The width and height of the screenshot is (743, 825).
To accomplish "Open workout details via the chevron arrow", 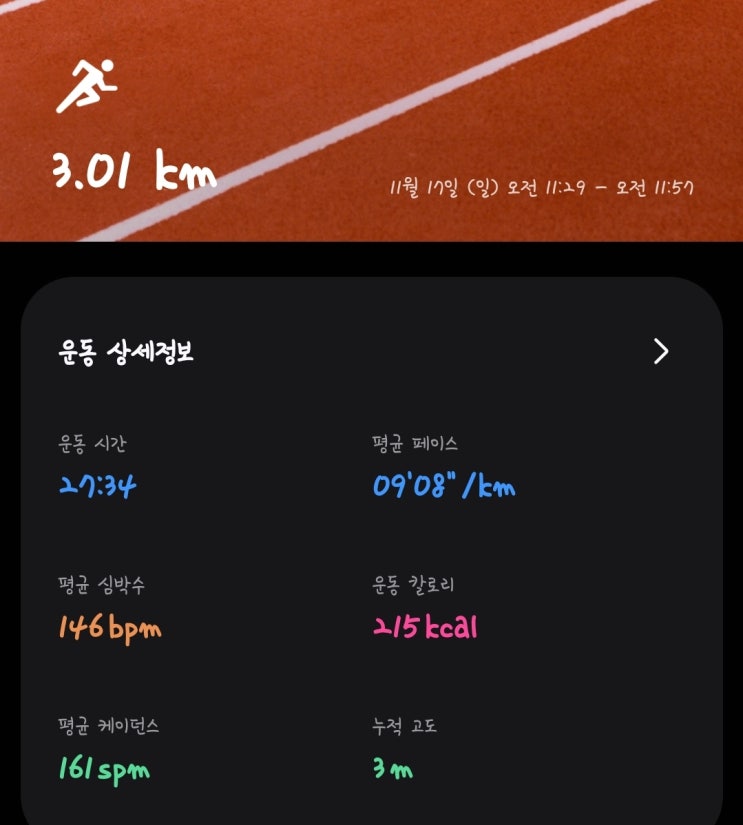I will coord(661,351).
